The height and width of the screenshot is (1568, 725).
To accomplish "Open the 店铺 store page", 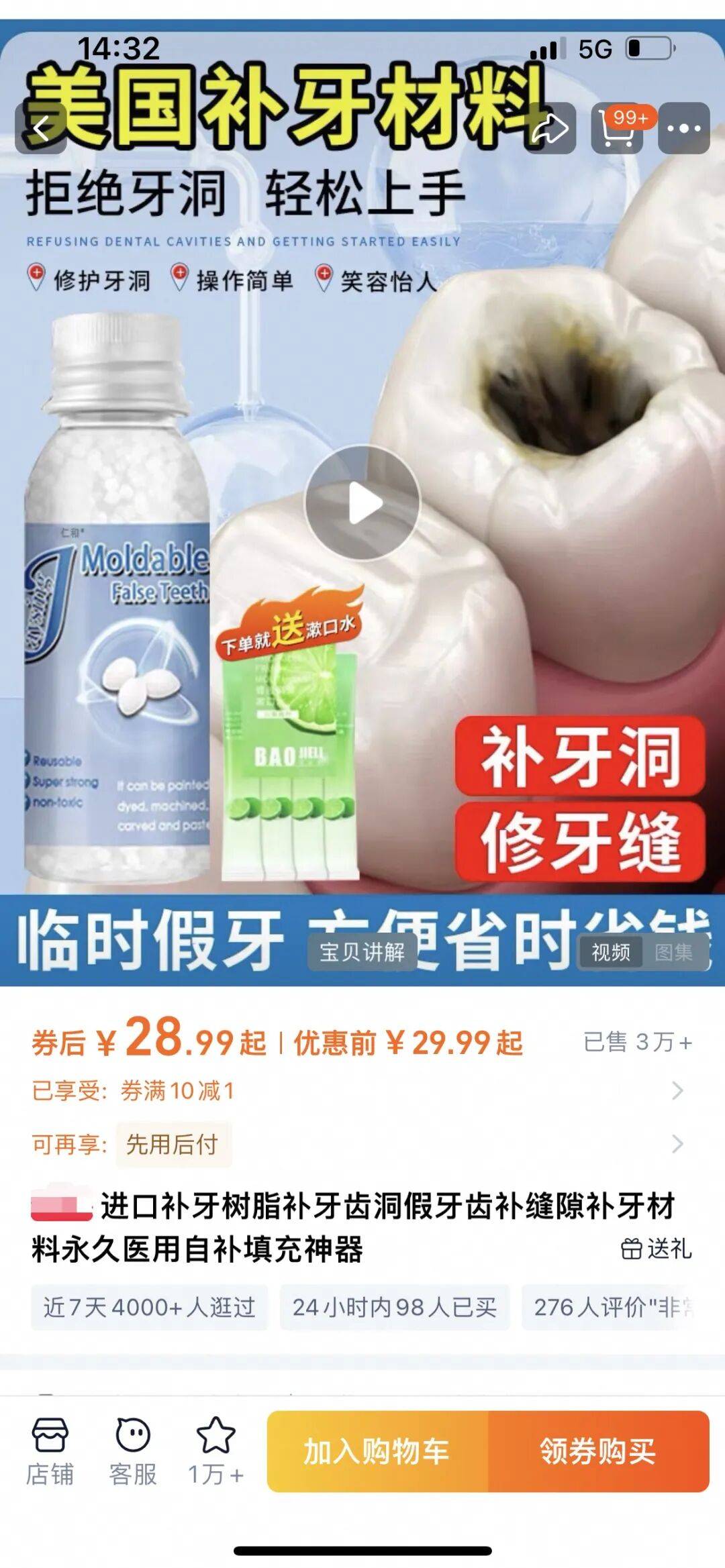I will [x=50, y=1451].
